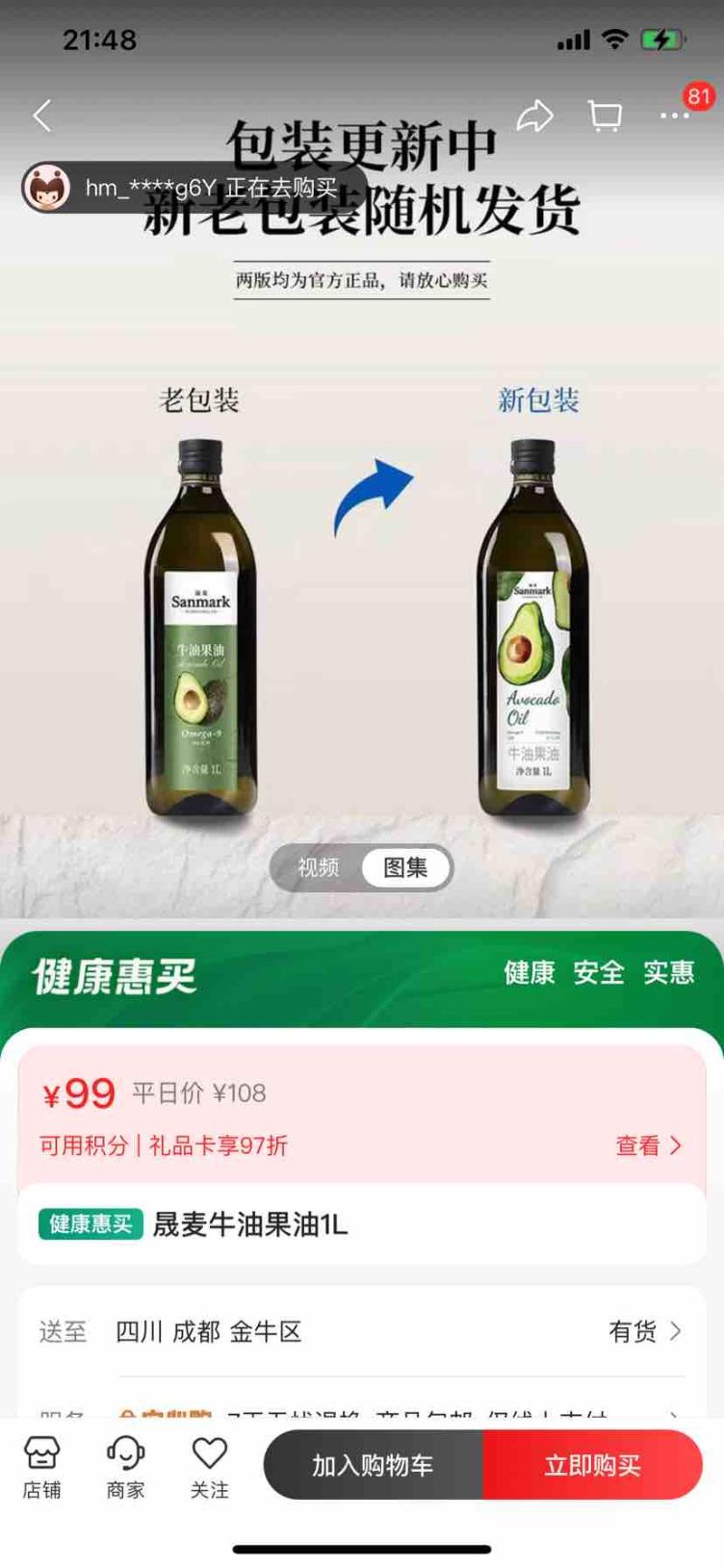Follow this product with 关注

209,1467
